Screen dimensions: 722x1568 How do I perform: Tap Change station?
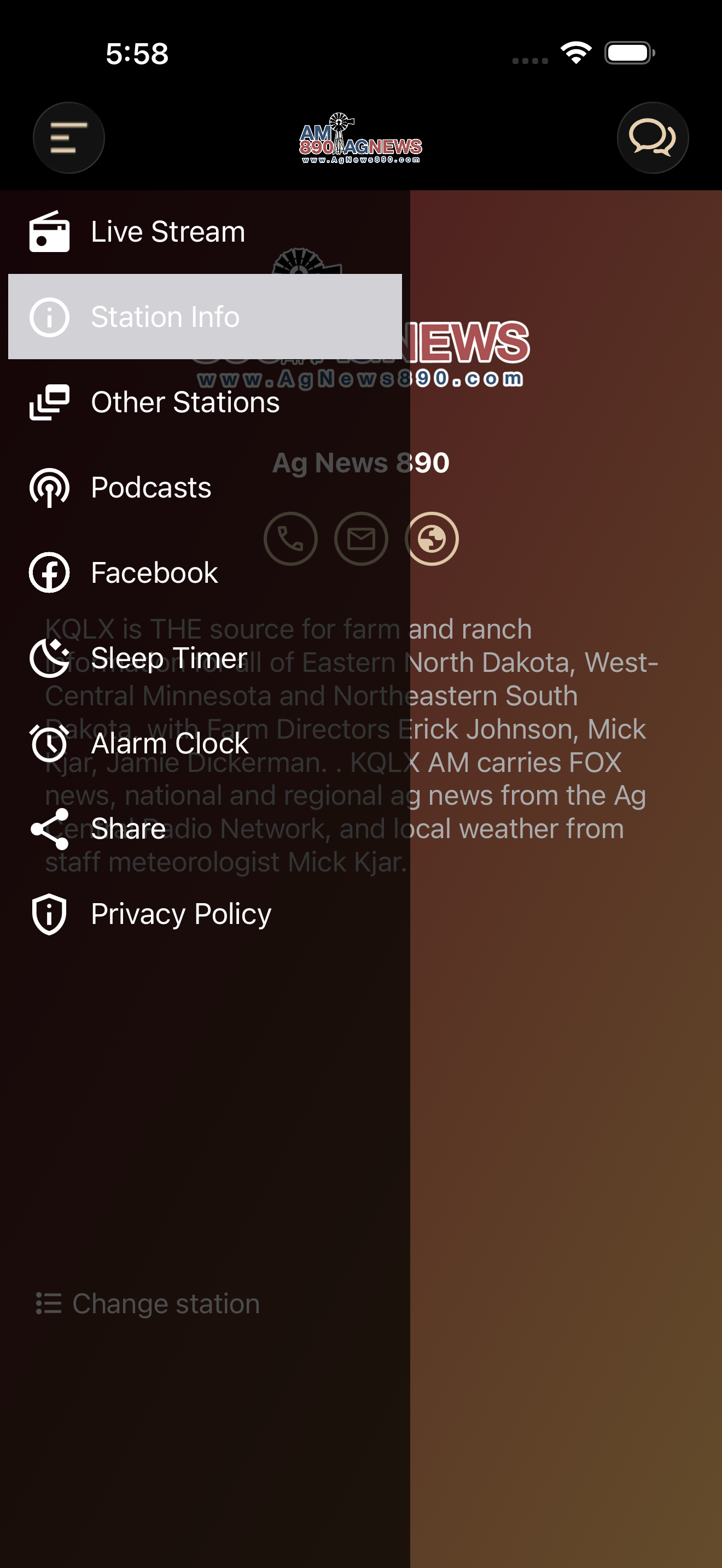tap(148, 1303)
